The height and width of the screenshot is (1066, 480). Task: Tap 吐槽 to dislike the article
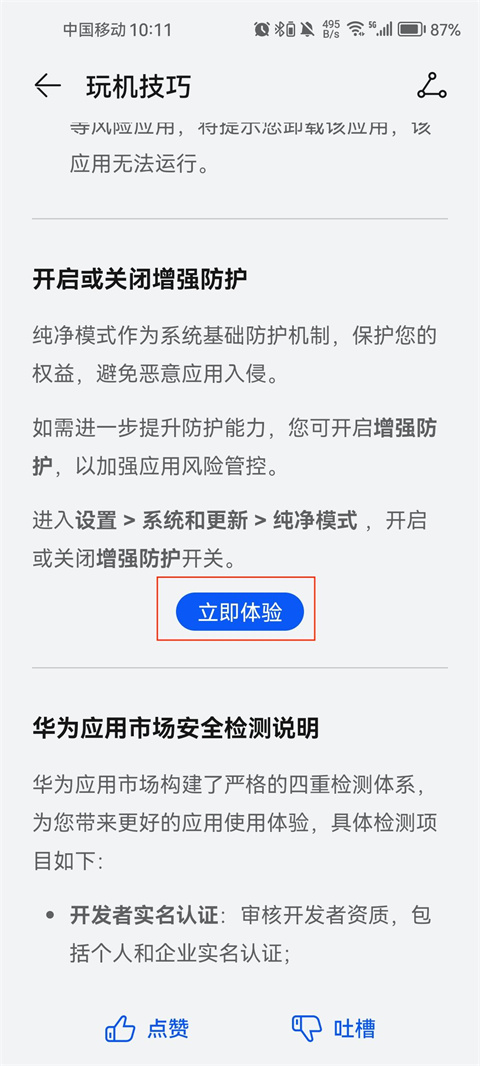click(333, 1028)
